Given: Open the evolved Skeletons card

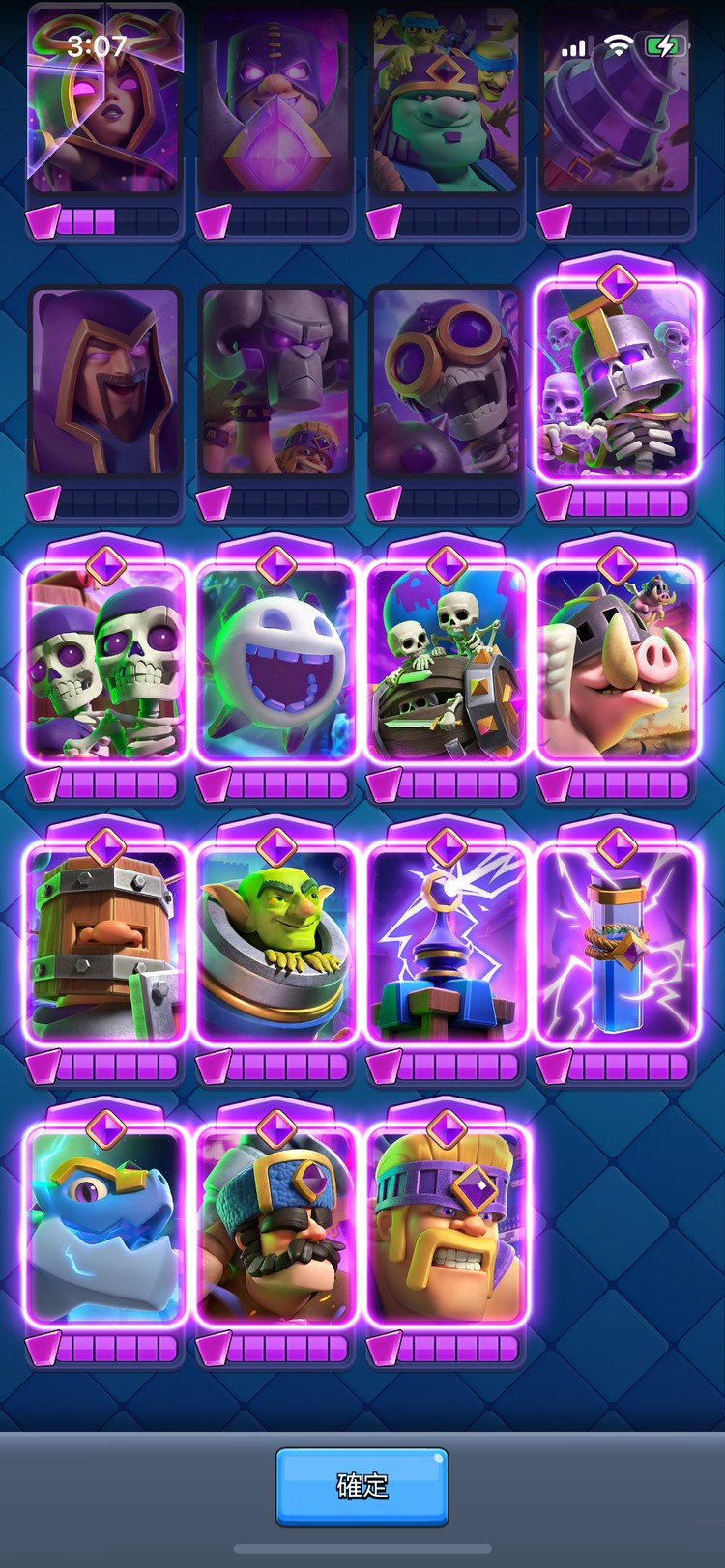Looking at the screenshot, I should pos(105,663).
